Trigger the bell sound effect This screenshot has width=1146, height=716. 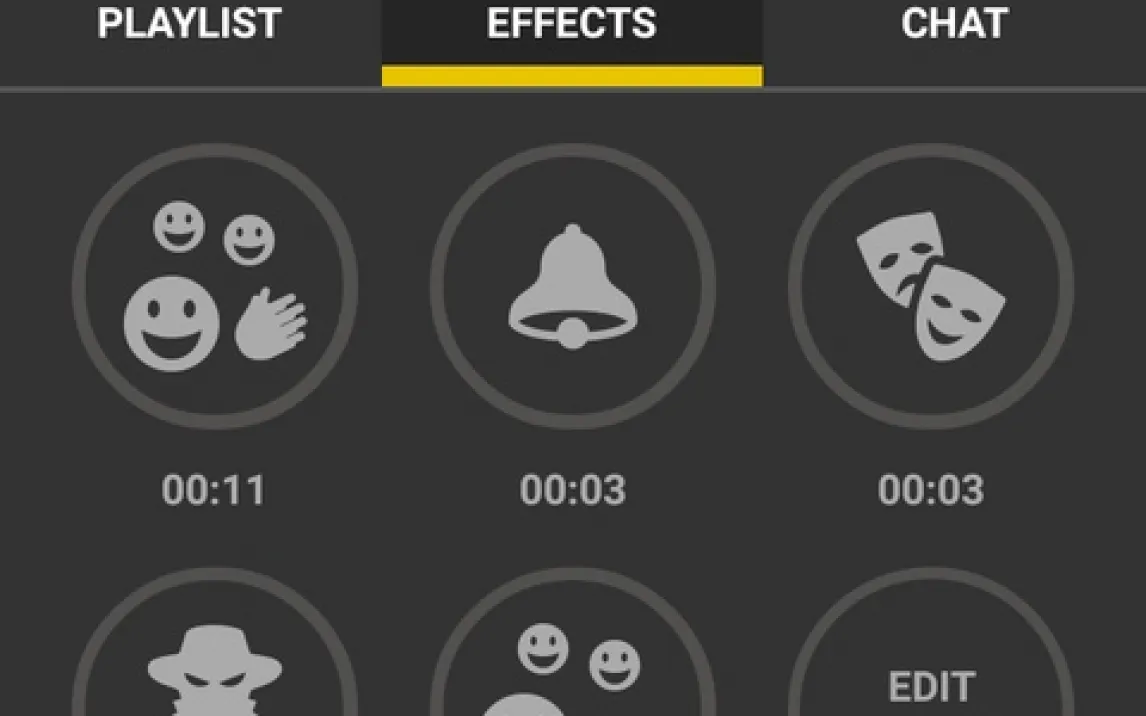(573, 286)
